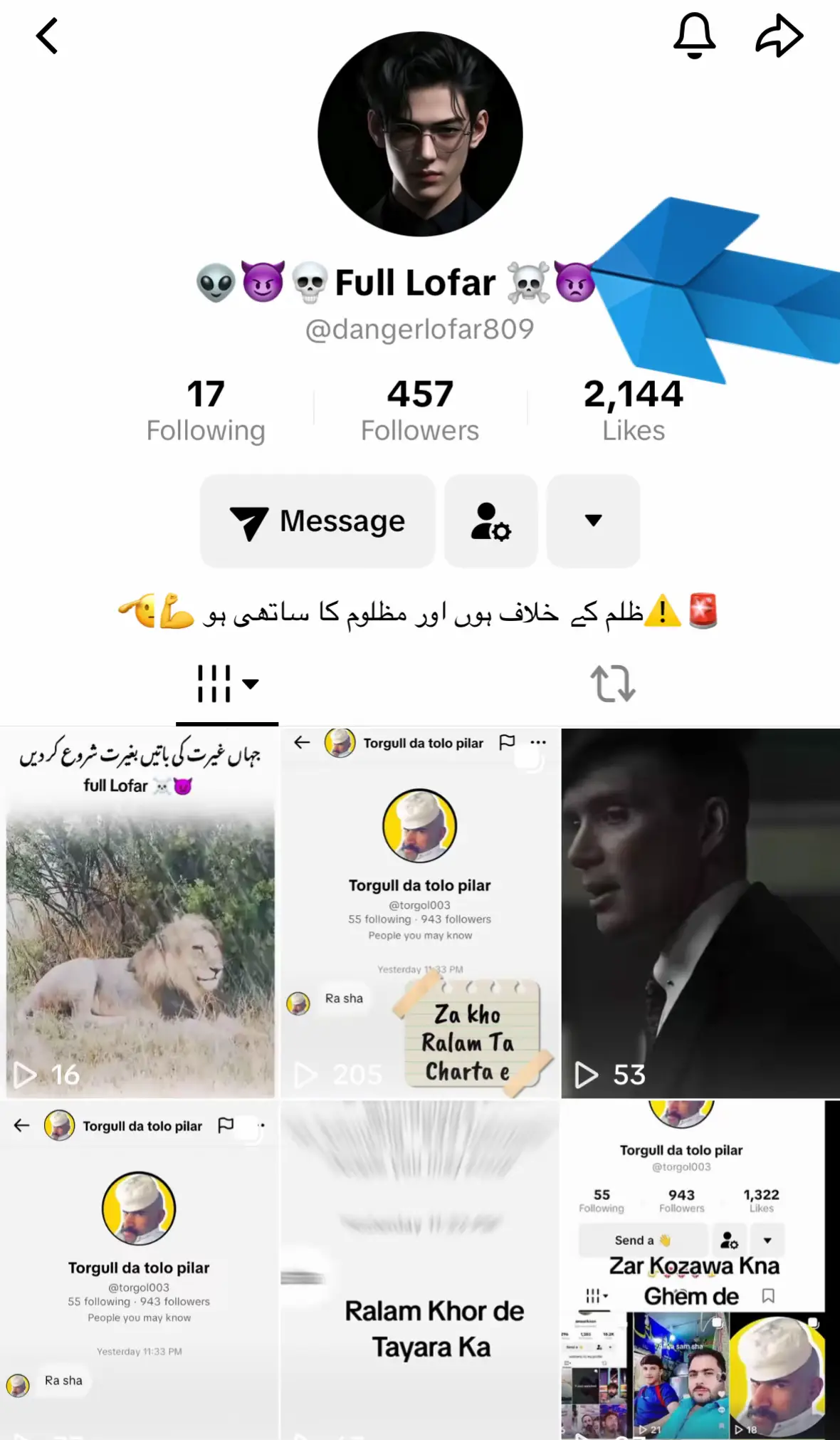View the Full Lofar profile picture
This screenshot has height=1440, width=840.
[420, 134]
